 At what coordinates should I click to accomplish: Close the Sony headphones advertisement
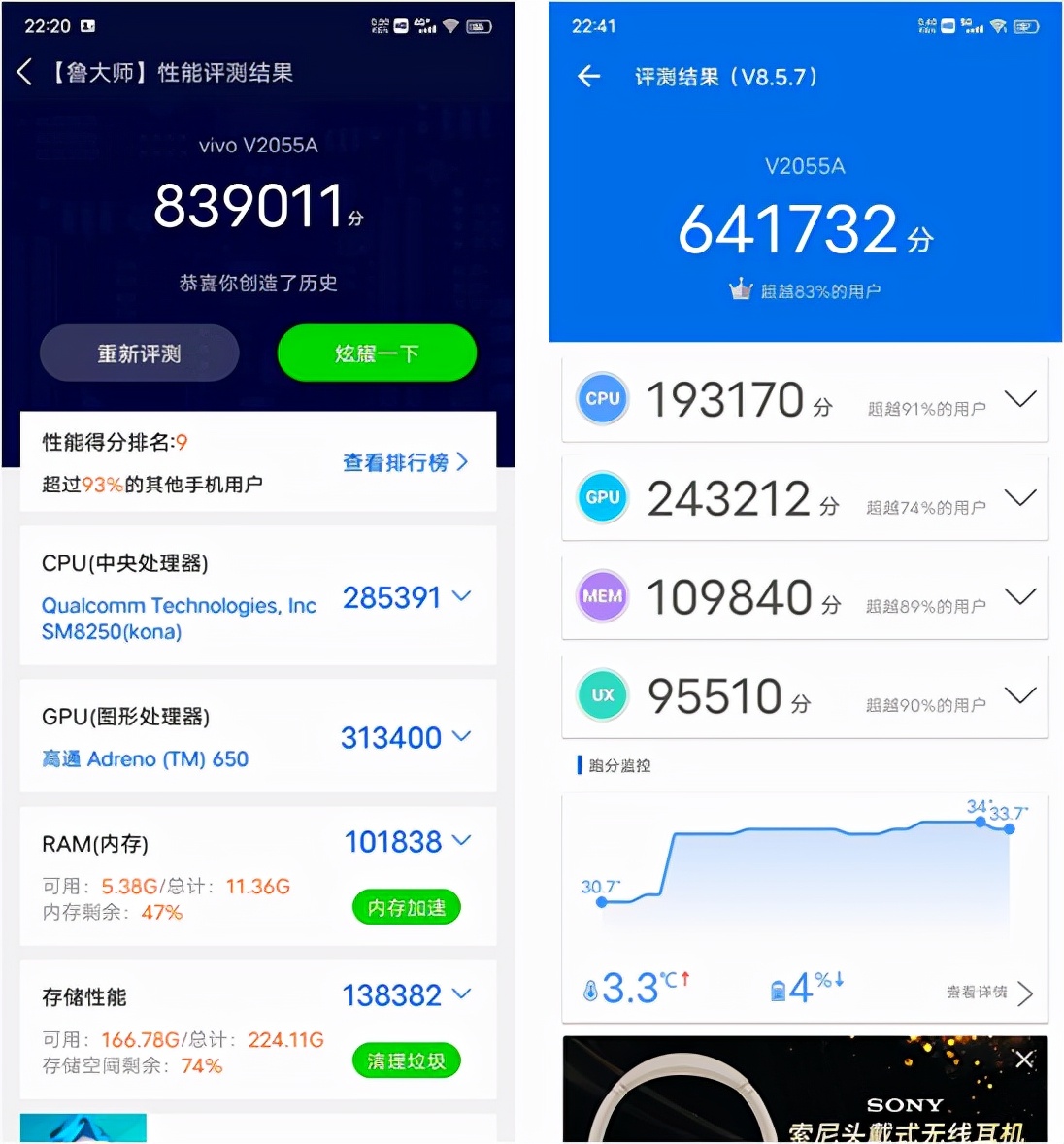point(1024,1060)
